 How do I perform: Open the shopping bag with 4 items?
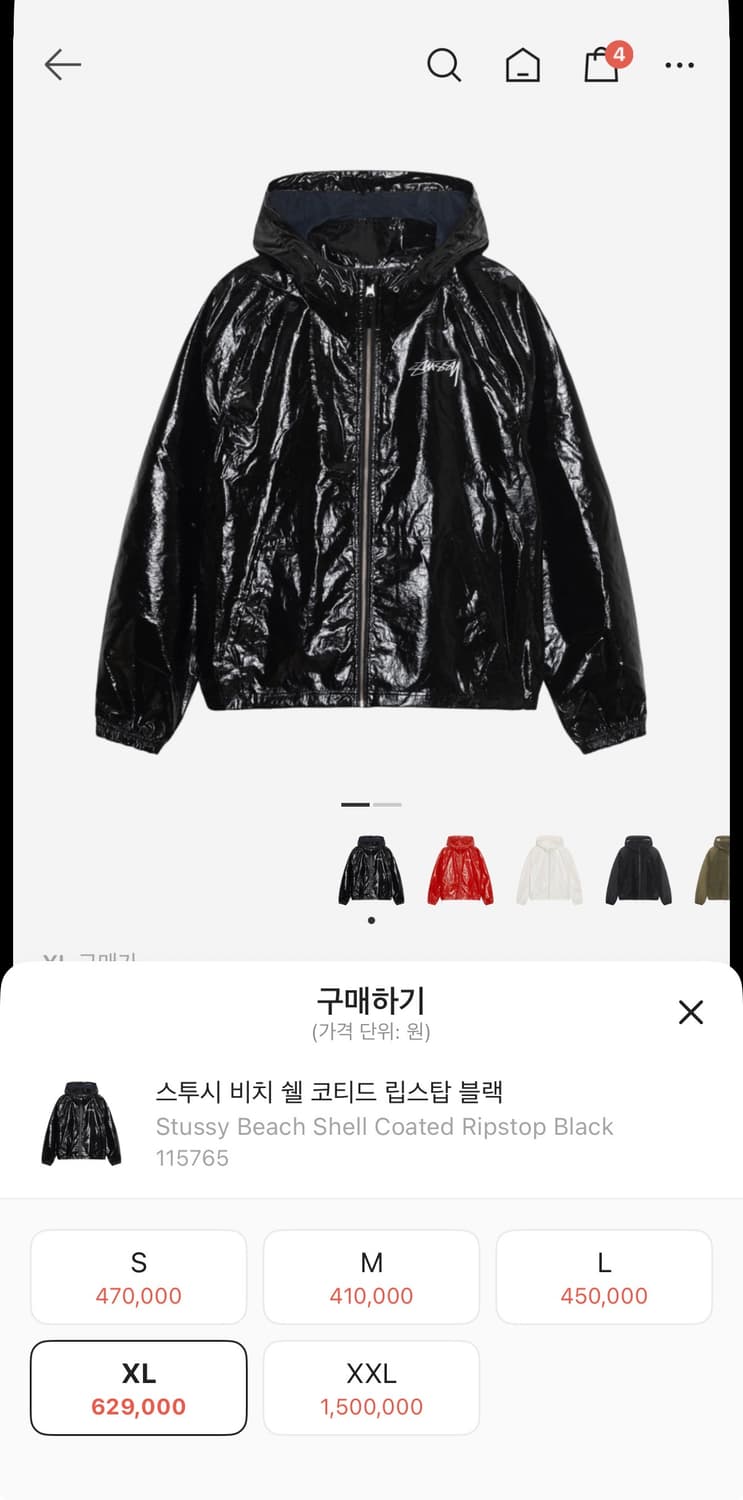pos(600,64)
